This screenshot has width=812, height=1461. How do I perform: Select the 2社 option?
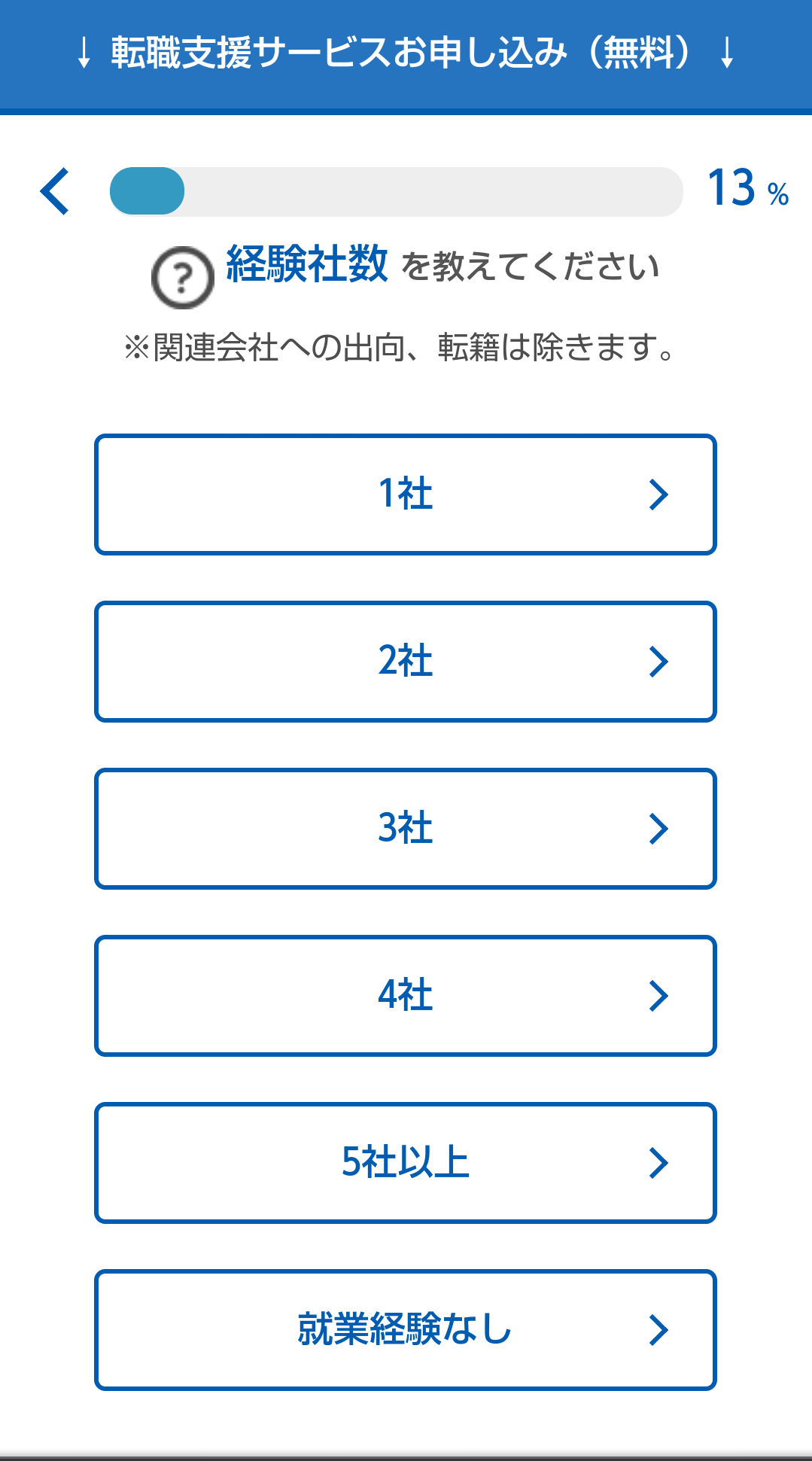[x=406, y=661]
